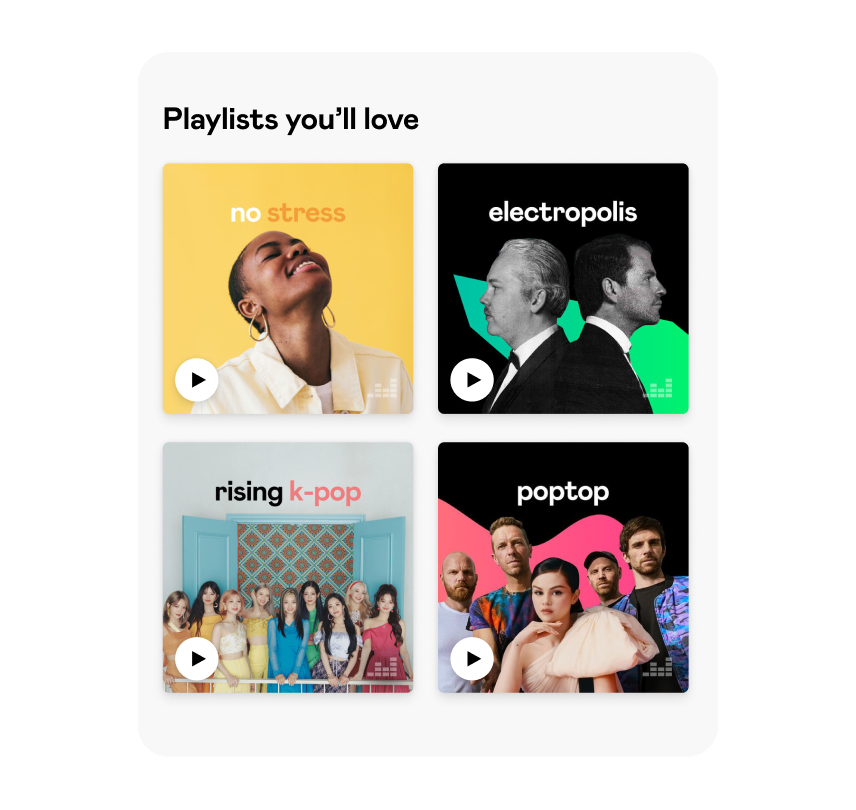This screenshot has height=810, width=856.
Task: Start playing rising k-pop
Action: coord(197,659)
